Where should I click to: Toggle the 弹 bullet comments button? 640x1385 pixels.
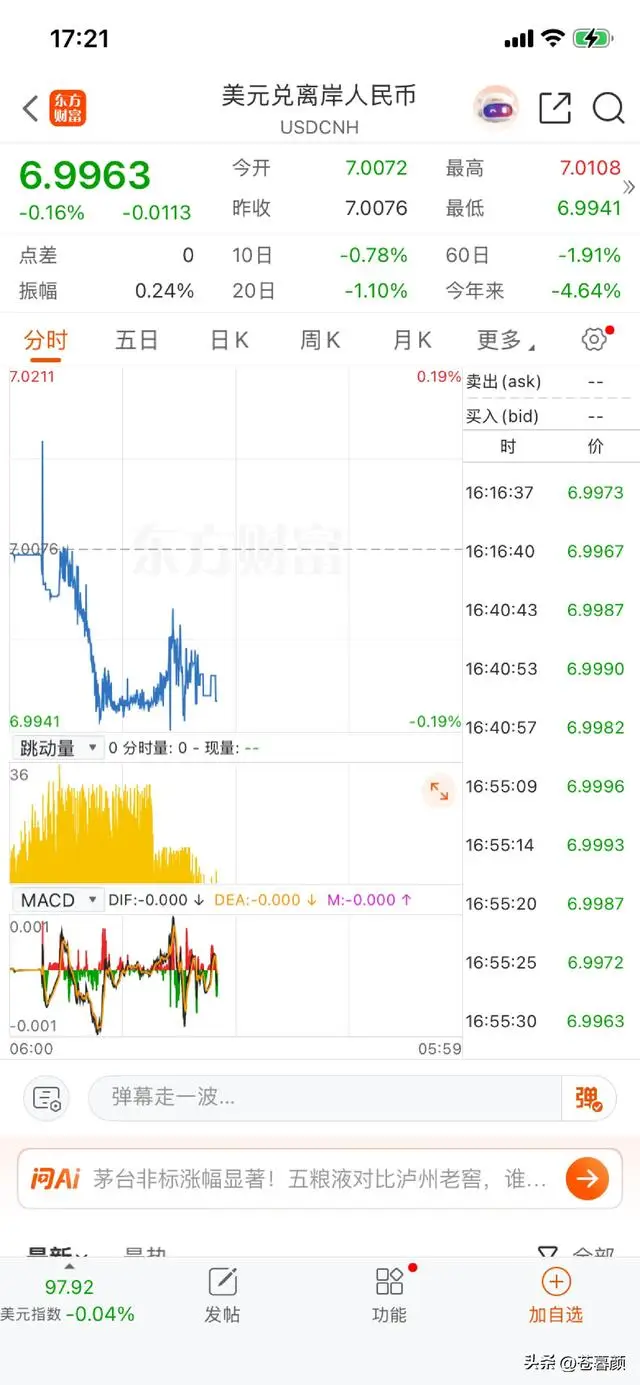pos(588,1097)
